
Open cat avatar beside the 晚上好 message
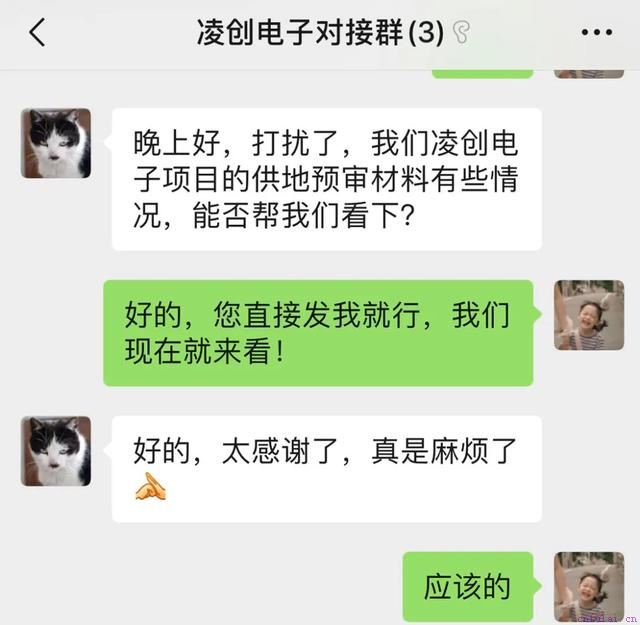tap(56, 143)
